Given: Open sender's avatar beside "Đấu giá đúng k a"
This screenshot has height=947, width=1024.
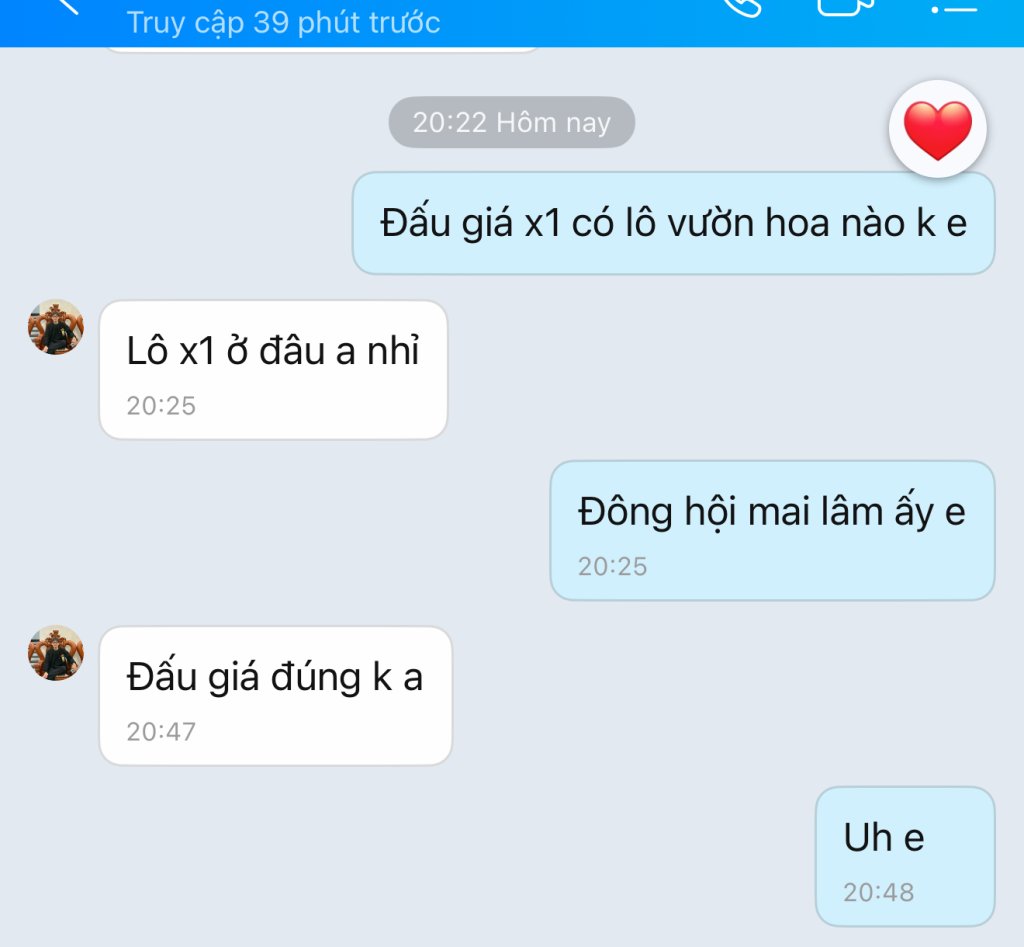Looking at the screenshot, I should 56,653.
